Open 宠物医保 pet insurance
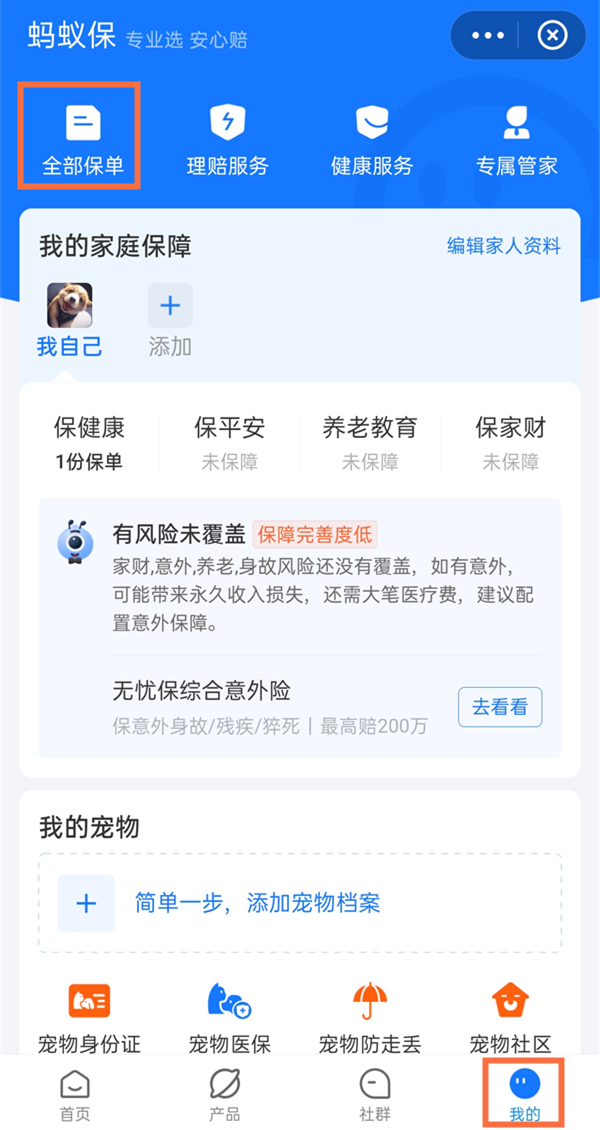The height and width of the screenshot is (1130, 600). click(229, 1015)
